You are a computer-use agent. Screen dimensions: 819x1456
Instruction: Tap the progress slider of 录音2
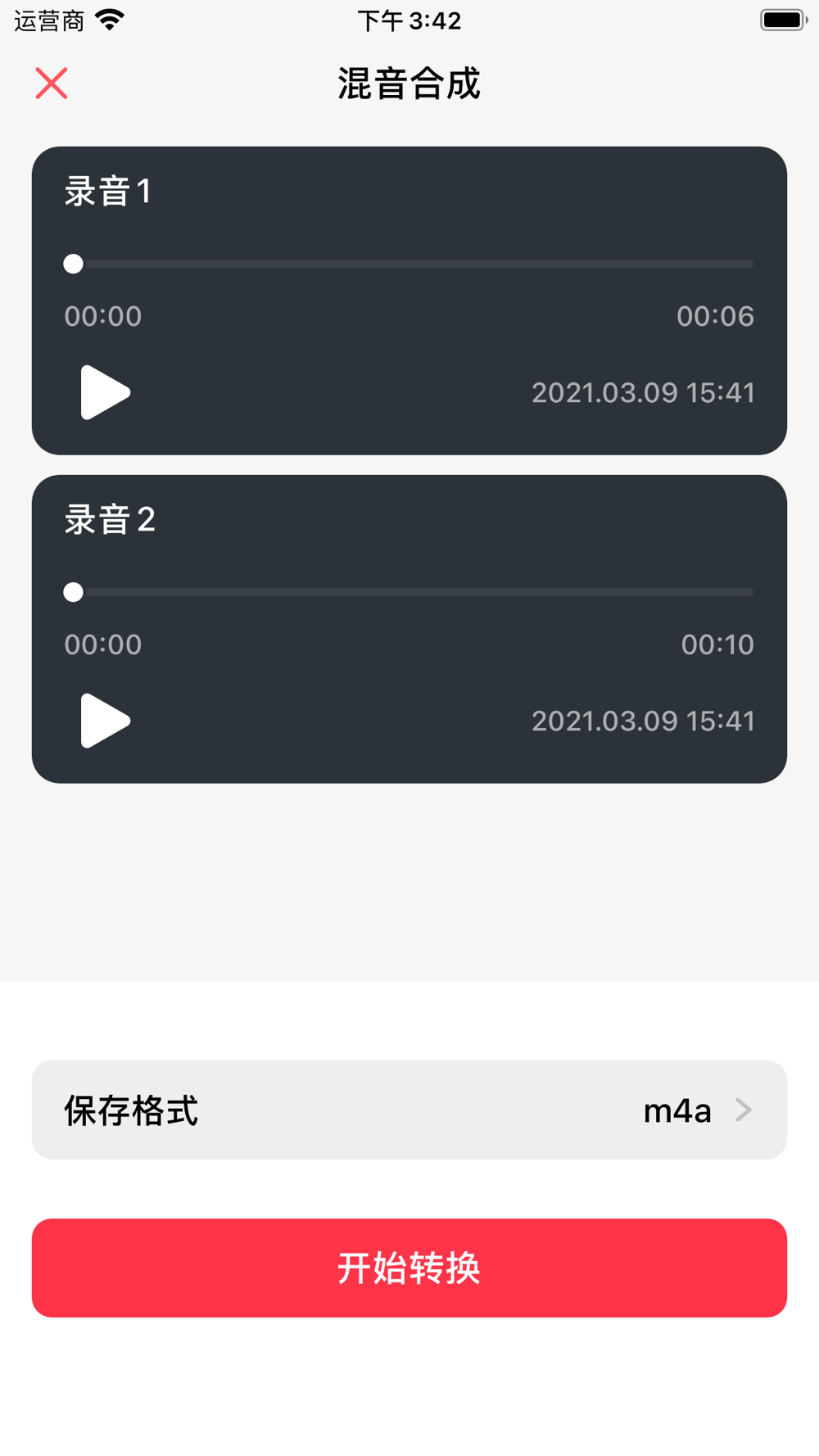pyautogui.click(x=409, y=592)
